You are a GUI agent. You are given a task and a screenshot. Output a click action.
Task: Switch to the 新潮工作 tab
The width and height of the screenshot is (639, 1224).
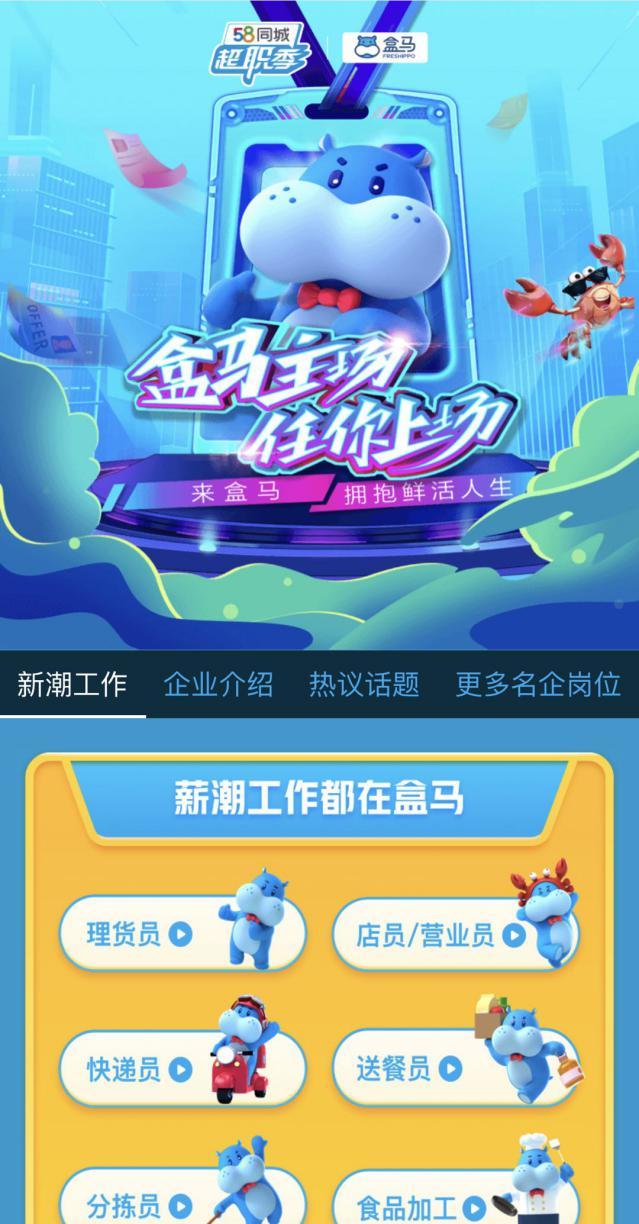pyautogui.click(x=72, y=685)
